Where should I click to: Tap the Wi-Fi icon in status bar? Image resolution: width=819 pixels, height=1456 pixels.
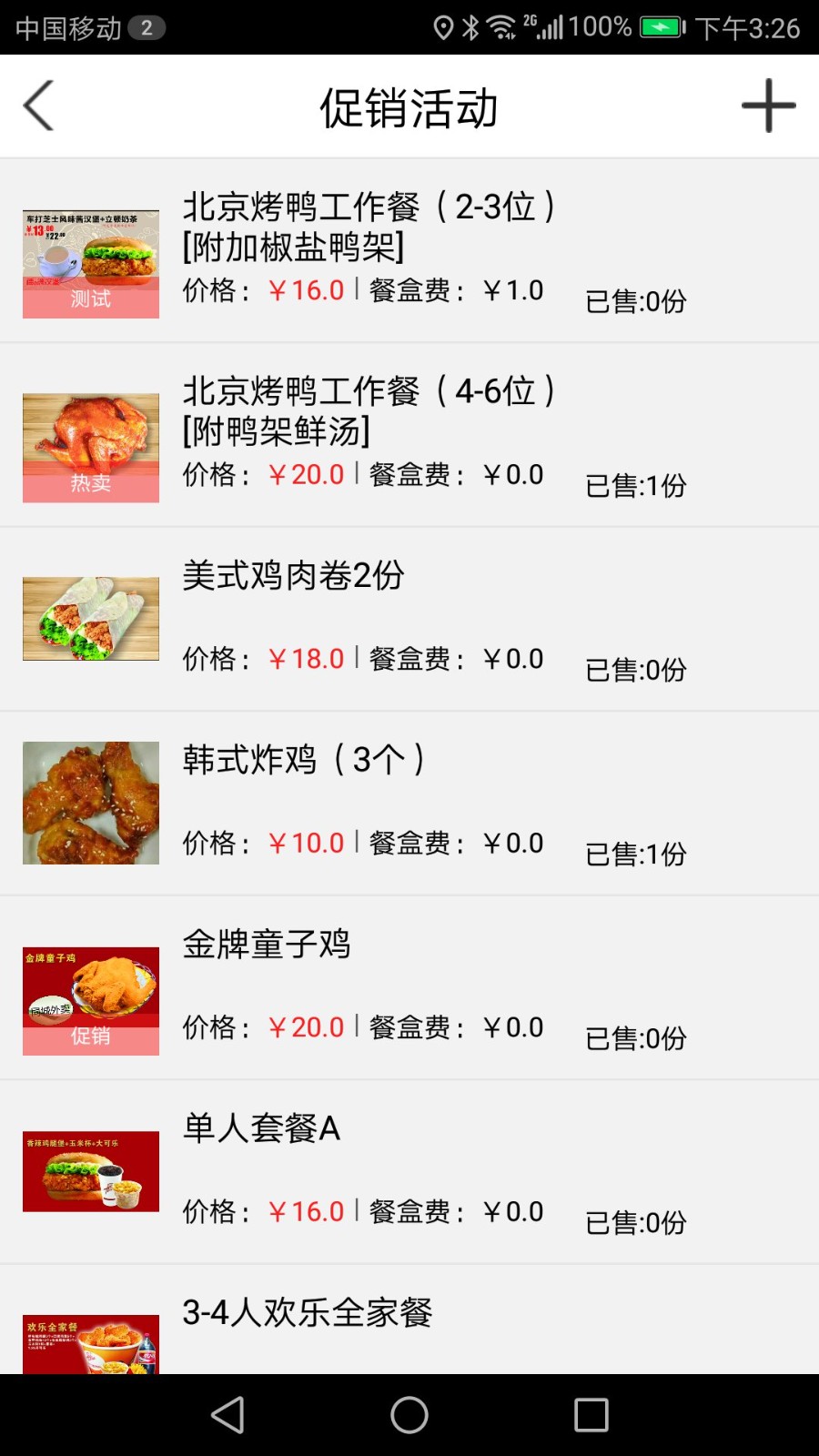pyautogui.click(x=499, y=25)
